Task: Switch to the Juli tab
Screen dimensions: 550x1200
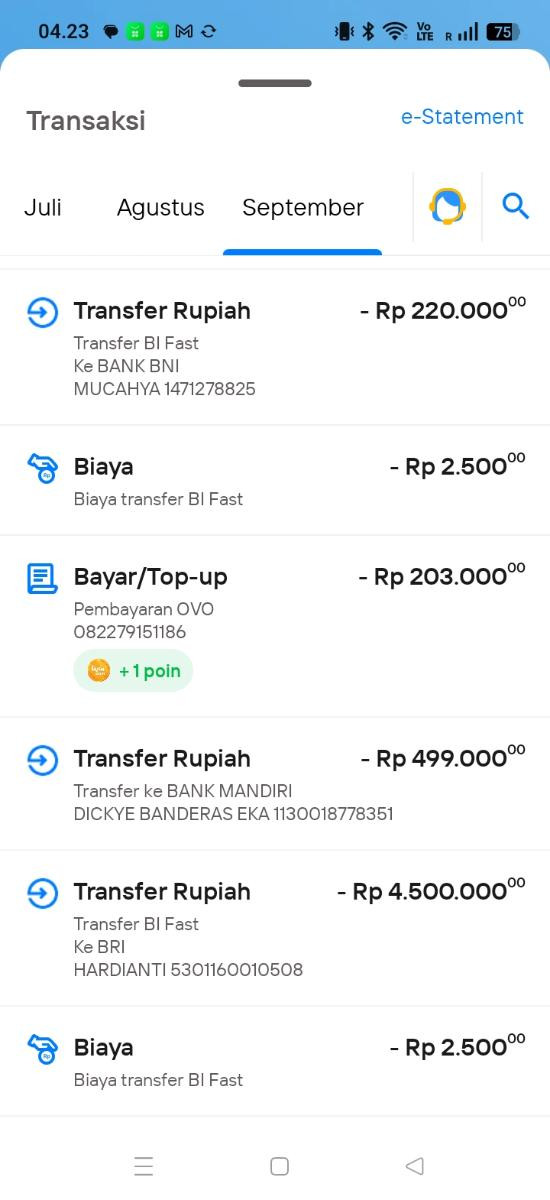Action: pyautogui.click(x=43, y=207)
